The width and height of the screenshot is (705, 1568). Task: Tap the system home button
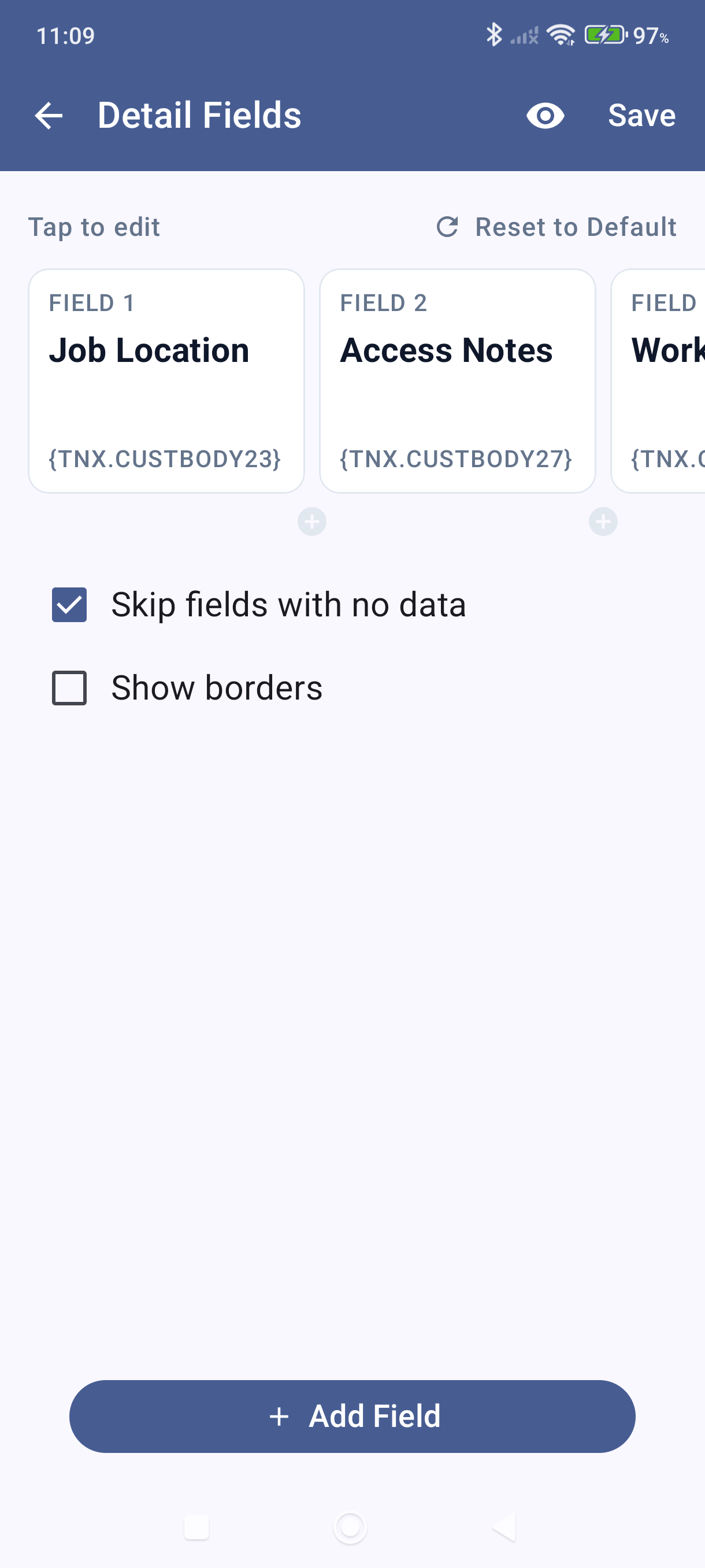click(x=350, y=1526)
